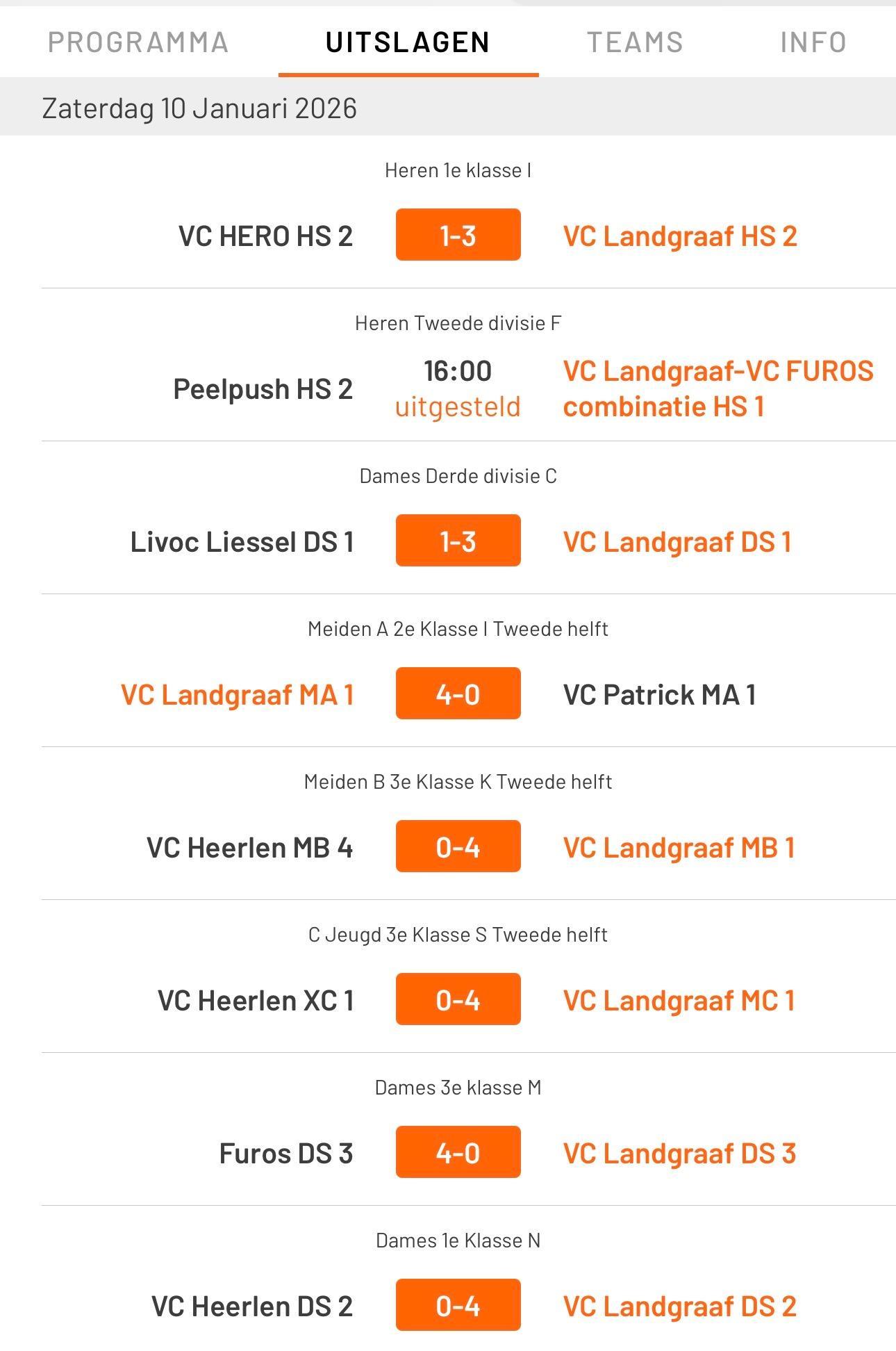The width and height of the screenshot is (896, 1351).
Task: View Furos DS 3 vs Landgraaf DS 3 result
Action: pyautogui.click(x=458, y=1152)
